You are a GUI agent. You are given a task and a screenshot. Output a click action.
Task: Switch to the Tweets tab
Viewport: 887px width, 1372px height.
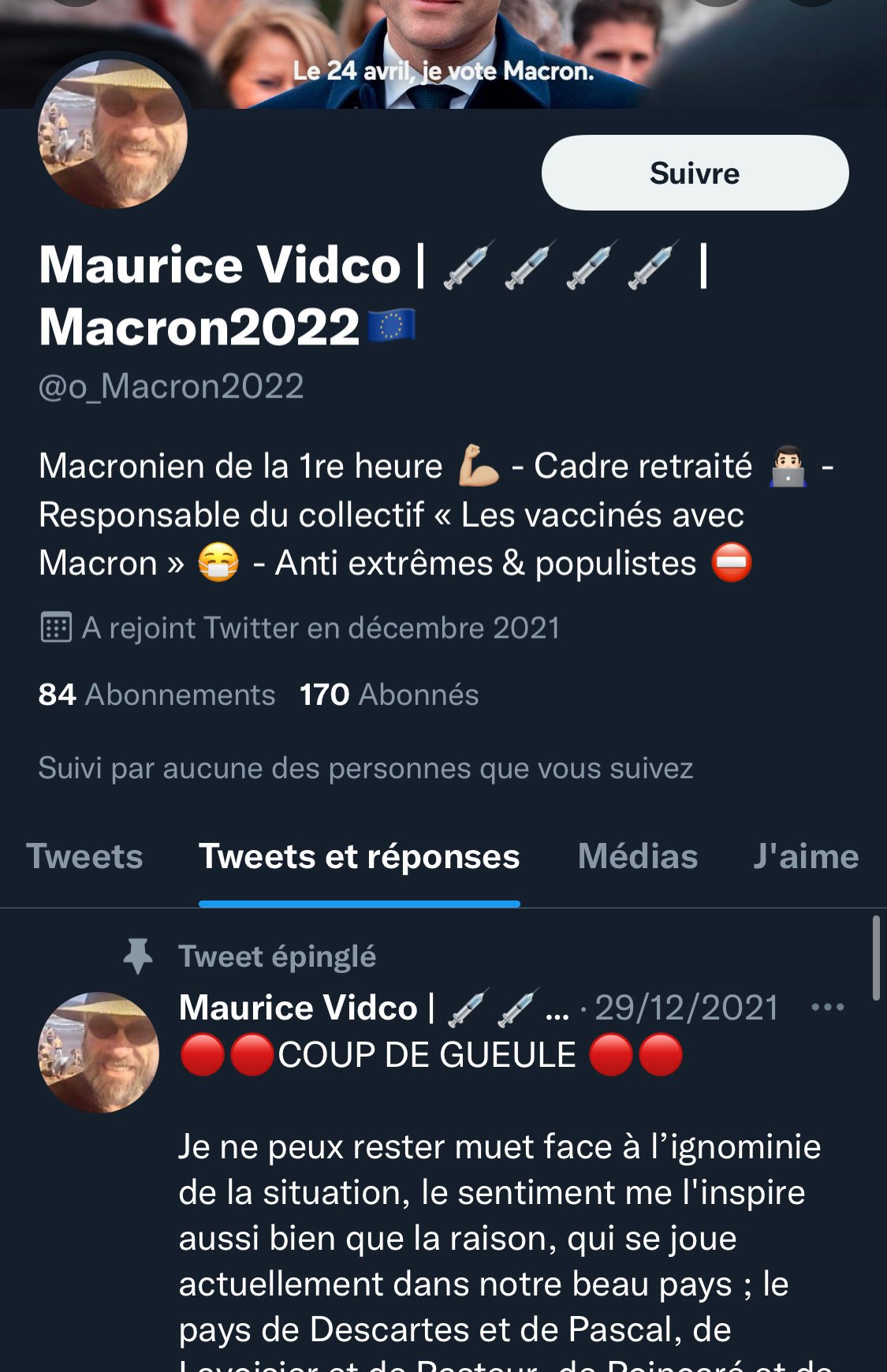click(84, 857)
